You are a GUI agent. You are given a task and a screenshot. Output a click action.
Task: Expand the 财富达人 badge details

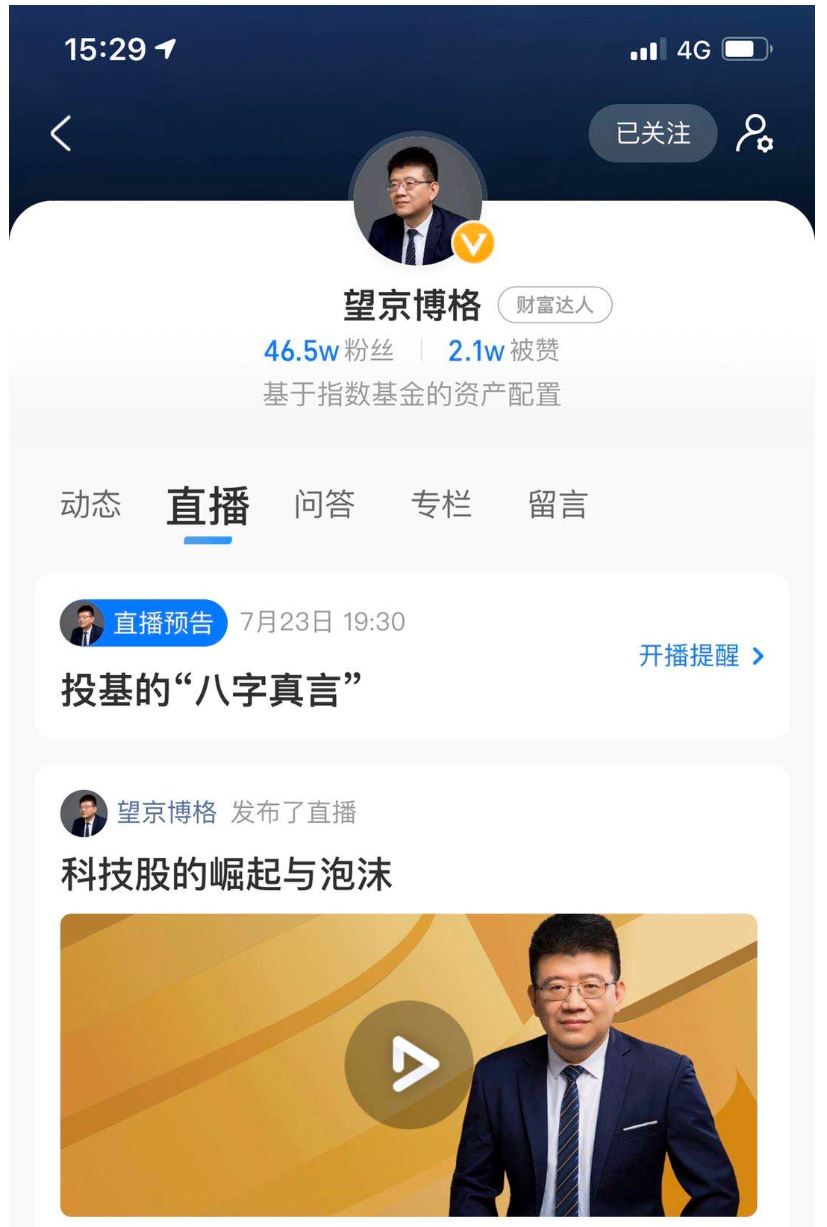click(555, 307)
